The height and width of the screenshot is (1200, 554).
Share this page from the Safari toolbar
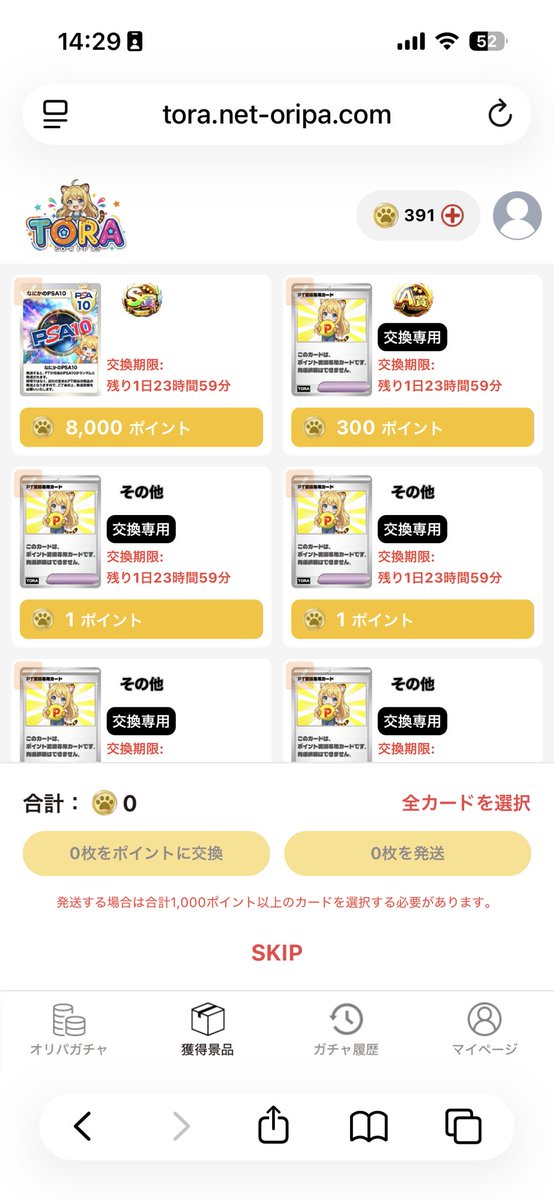[273, 1125]
